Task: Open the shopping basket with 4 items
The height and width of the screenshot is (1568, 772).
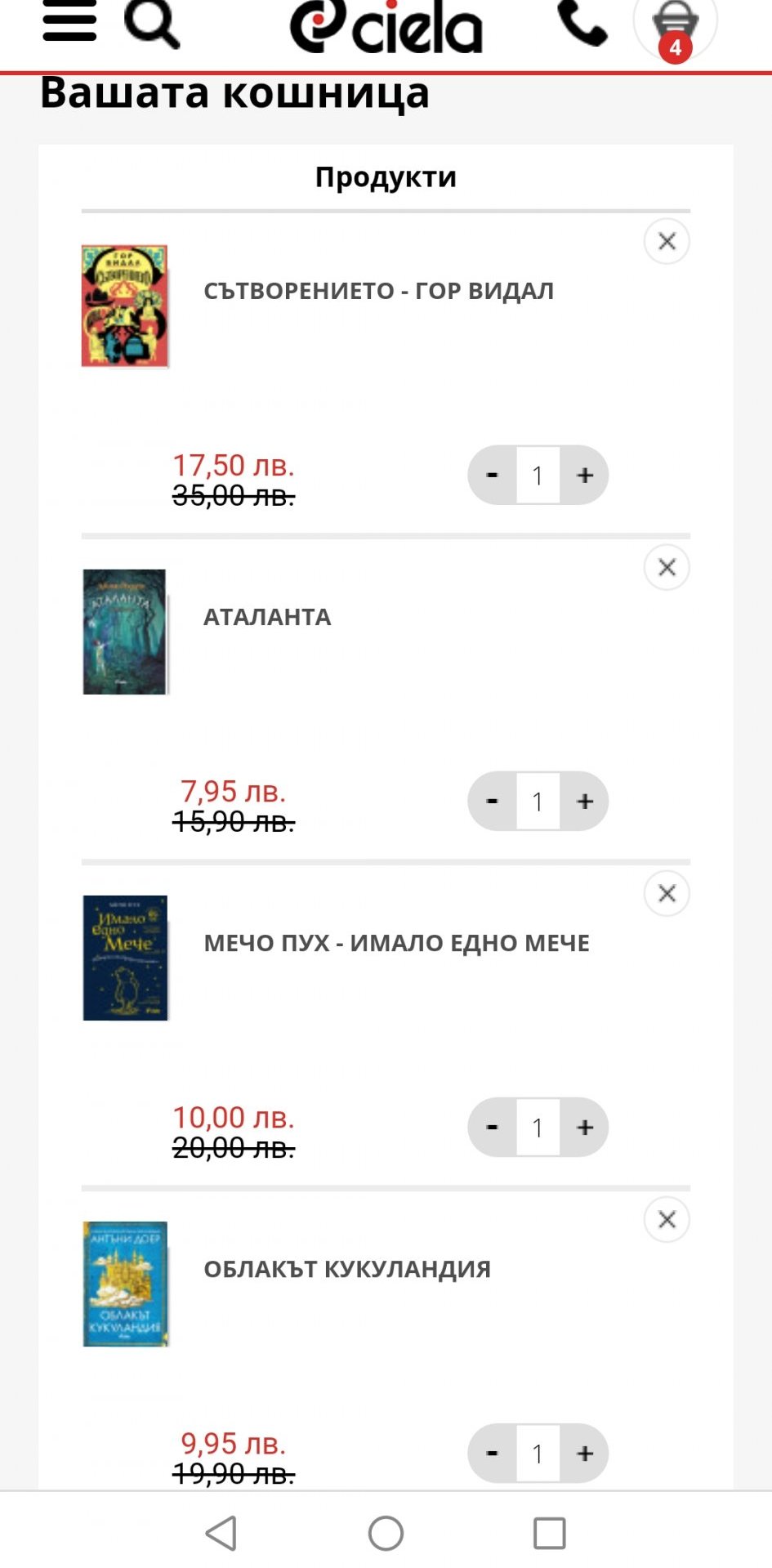Action: pyautogui.click(x=675, y=25)
